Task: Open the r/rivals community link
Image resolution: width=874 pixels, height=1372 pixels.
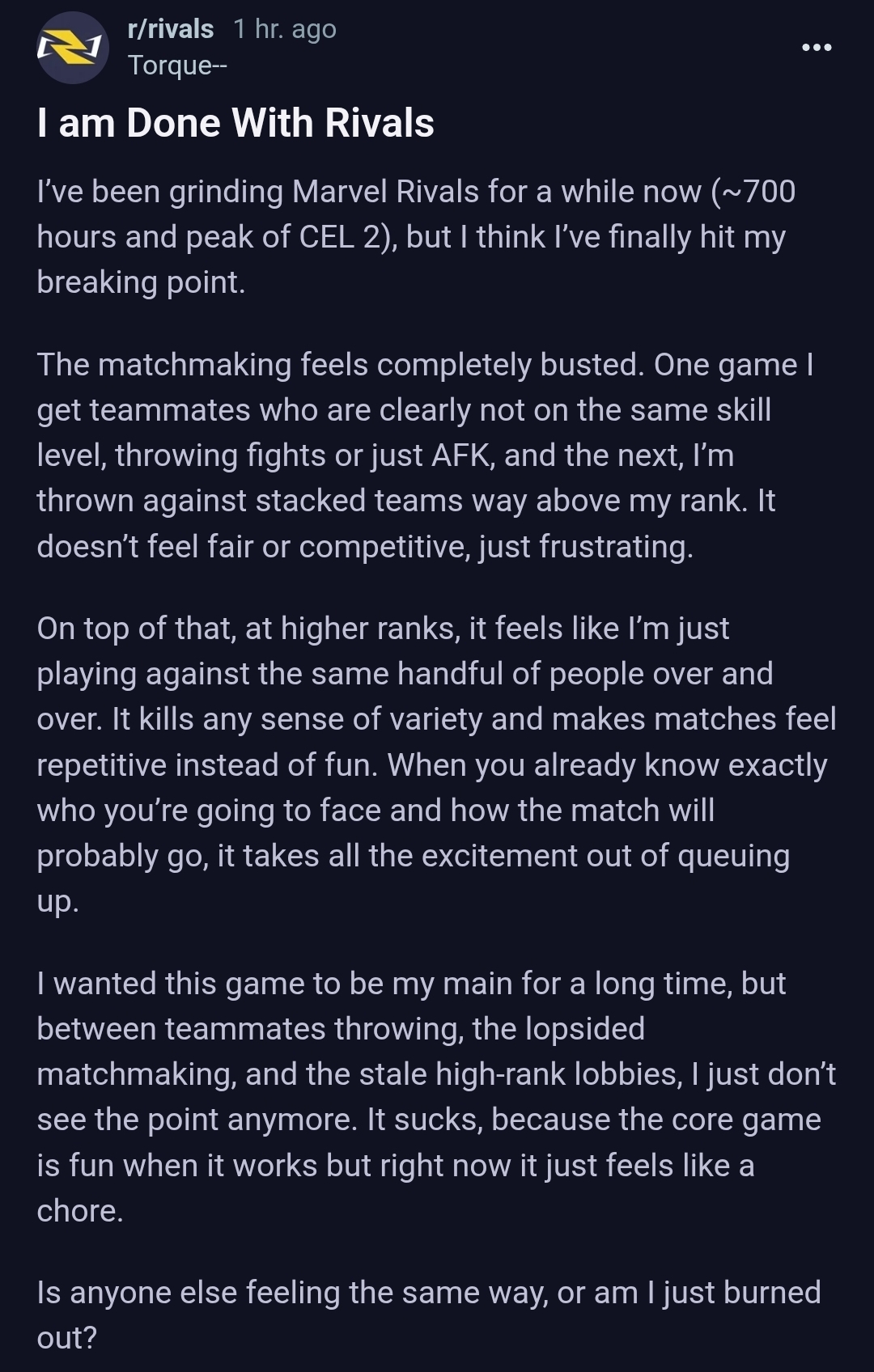Action: [x=171, y=29]
